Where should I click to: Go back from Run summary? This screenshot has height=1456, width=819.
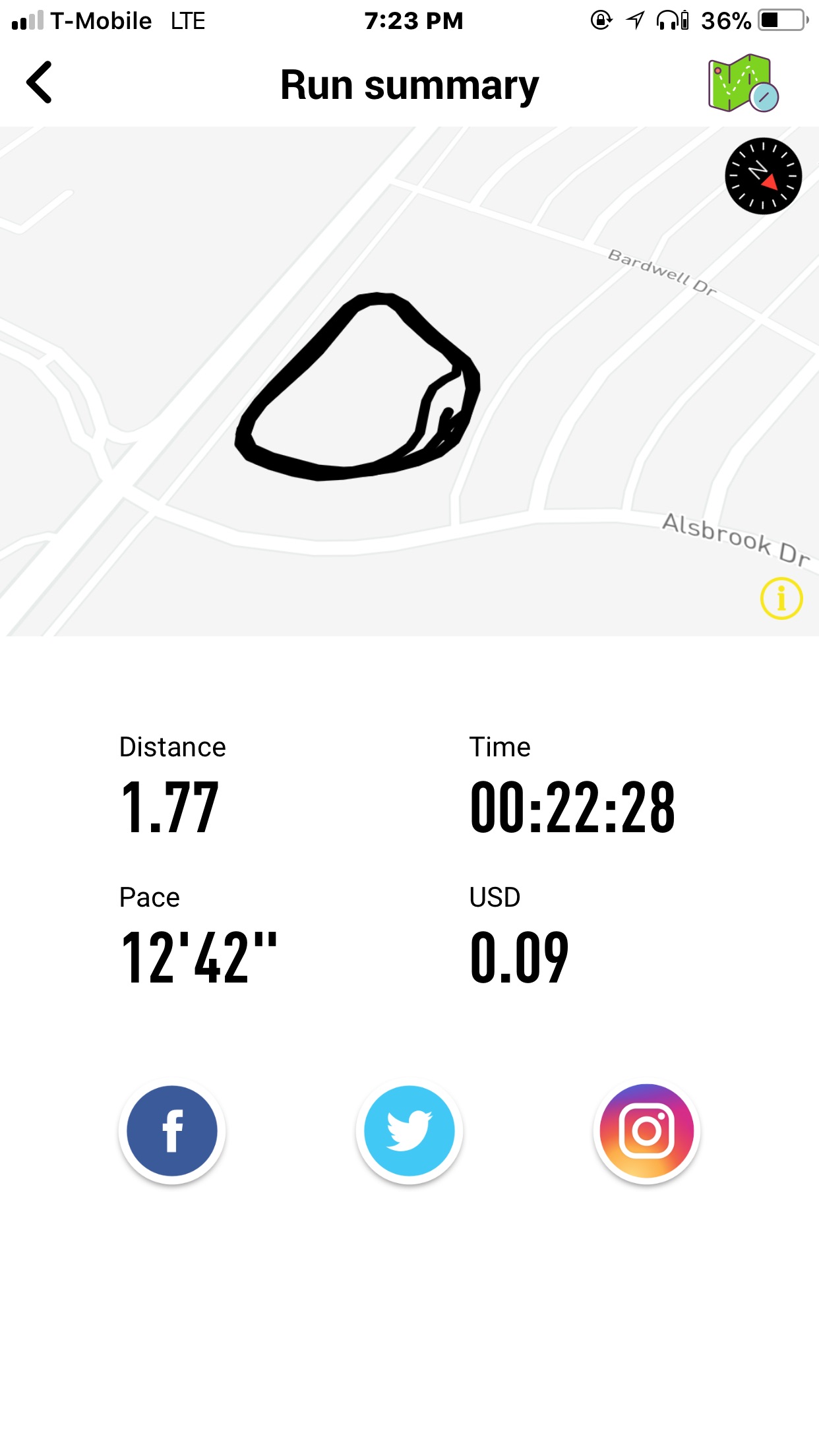[x=40, y=82]
